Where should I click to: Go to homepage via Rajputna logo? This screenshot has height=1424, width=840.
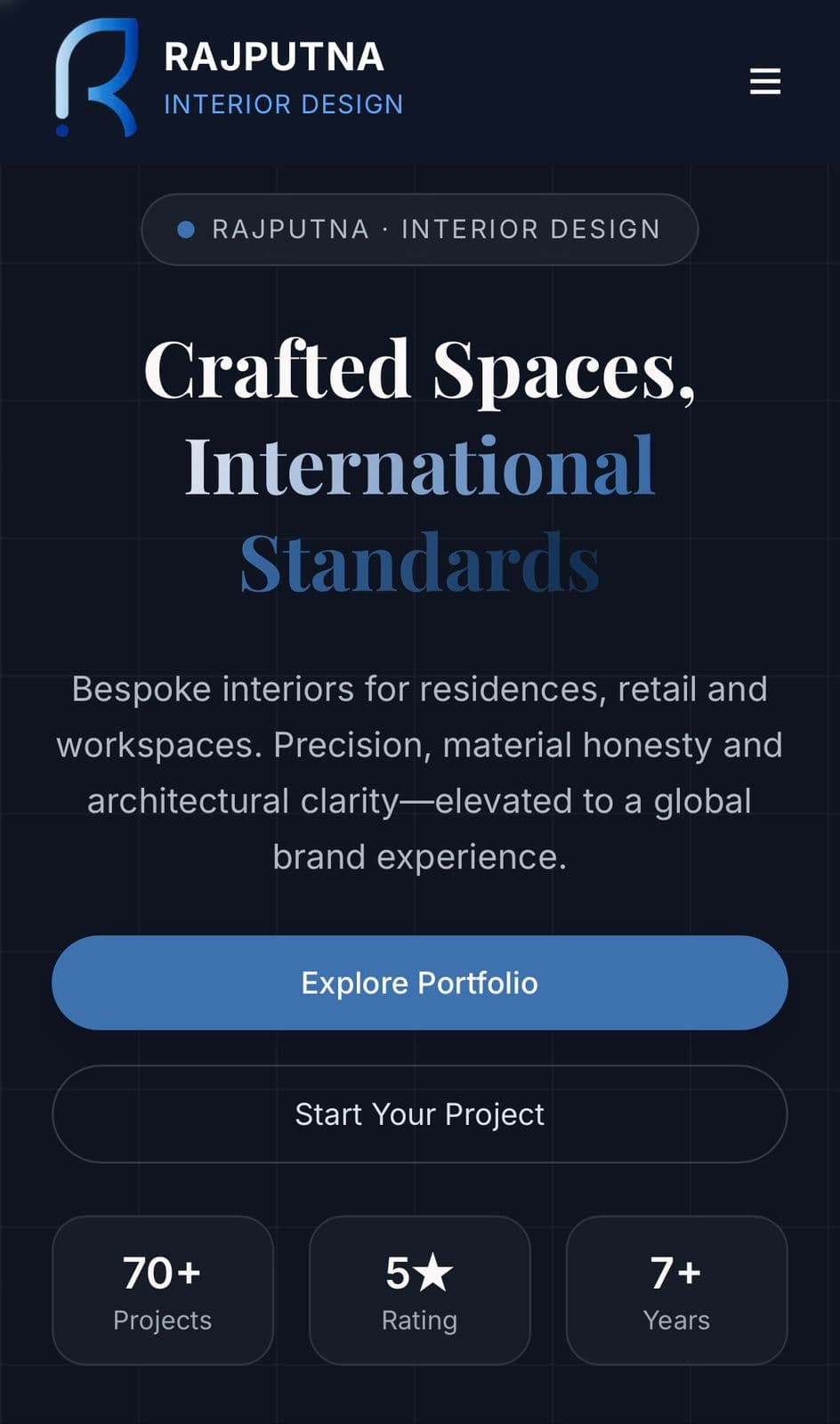97,78
